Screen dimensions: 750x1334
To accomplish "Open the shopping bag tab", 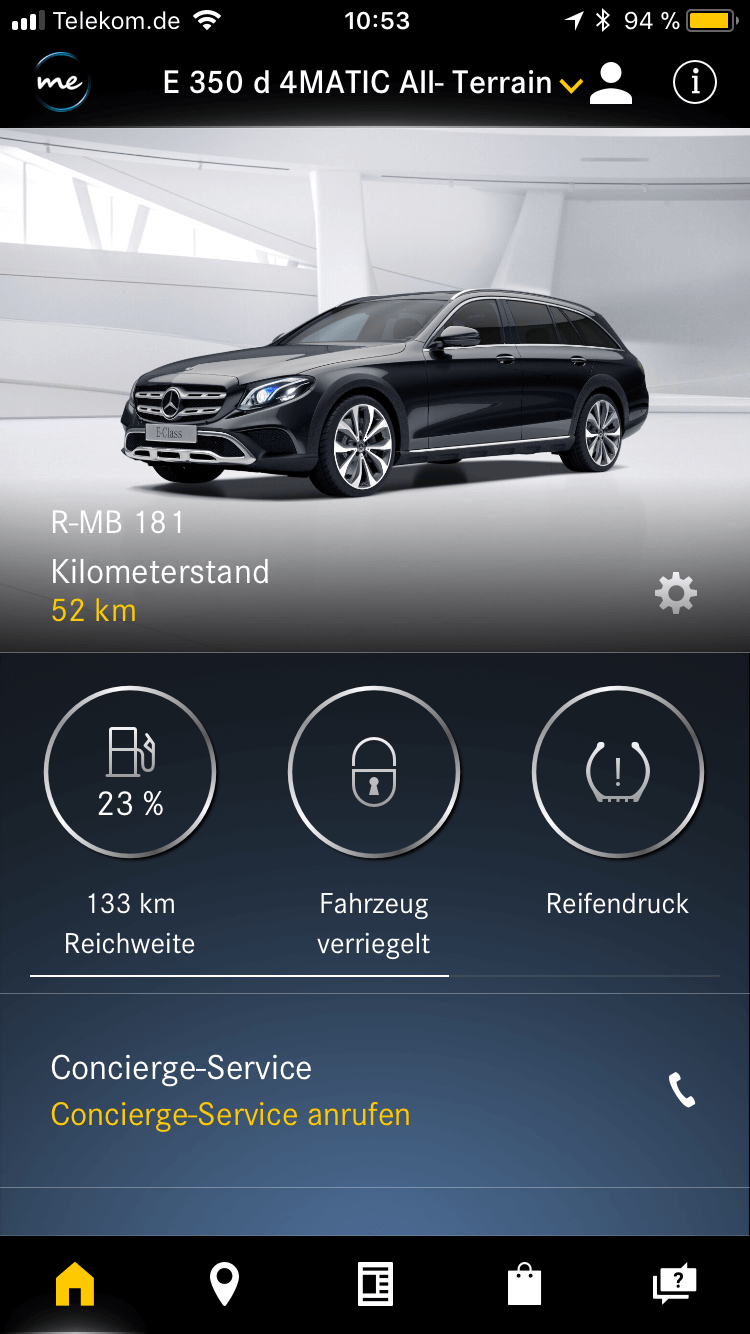I will point(524,1284).
